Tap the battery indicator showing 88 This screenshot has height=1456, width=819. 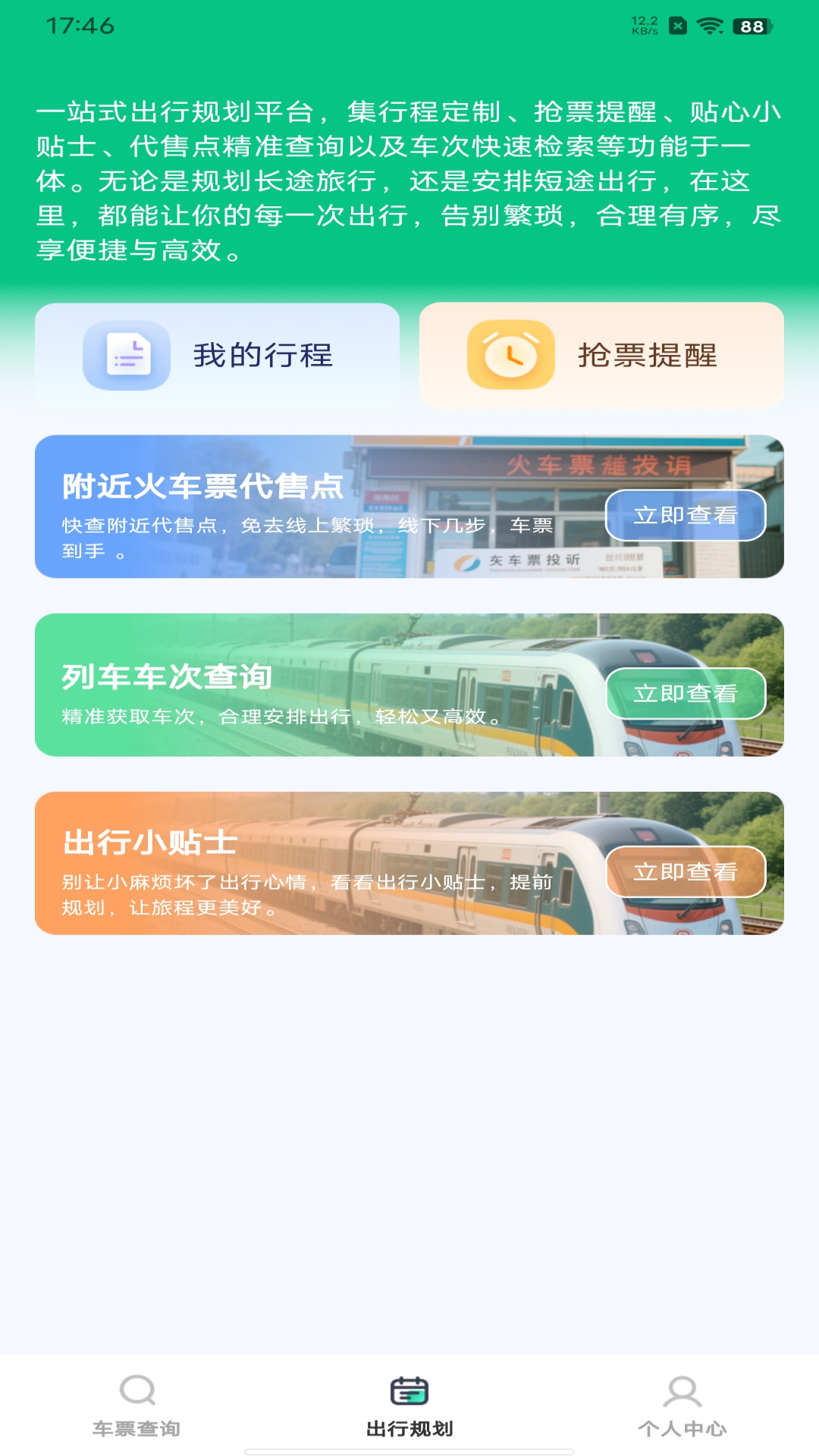point(752,25)
